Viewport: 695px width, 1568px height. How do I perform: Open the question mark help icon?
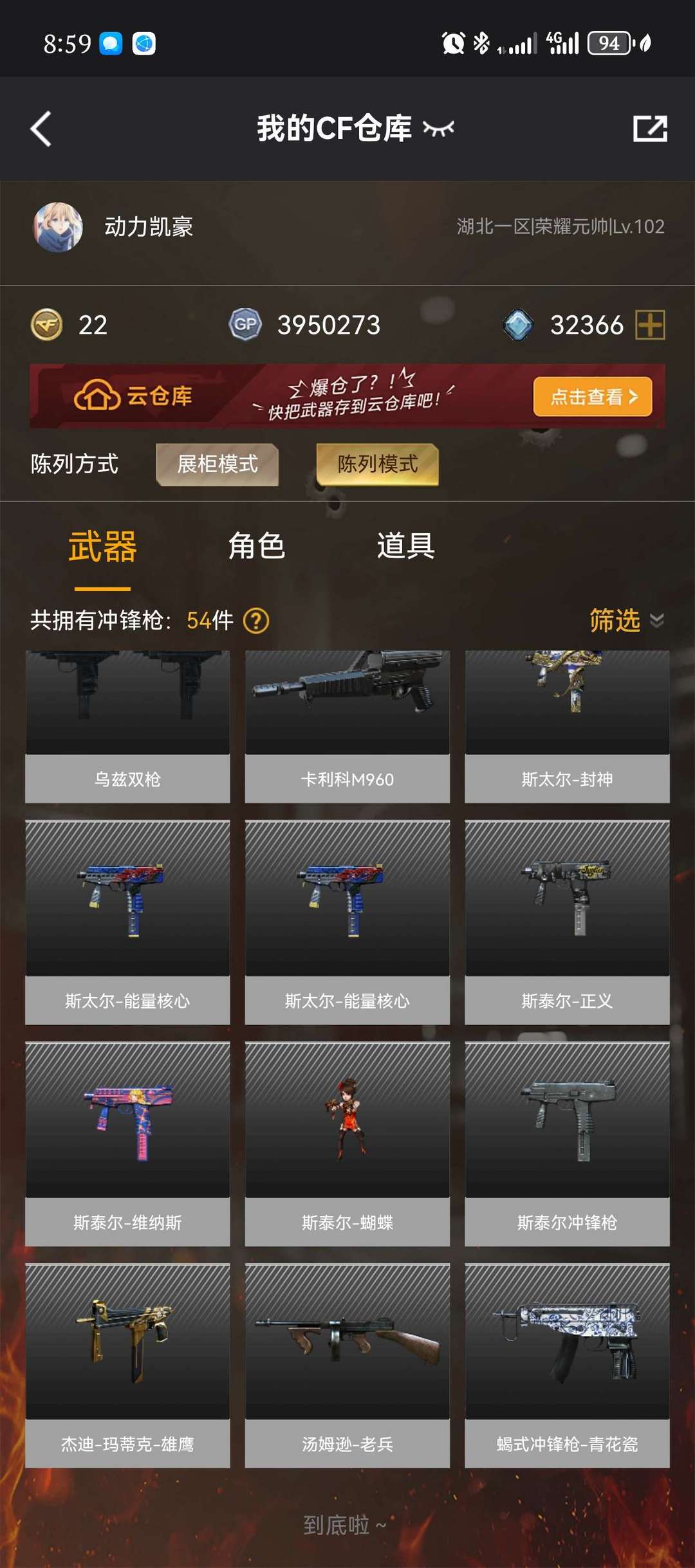256,621
